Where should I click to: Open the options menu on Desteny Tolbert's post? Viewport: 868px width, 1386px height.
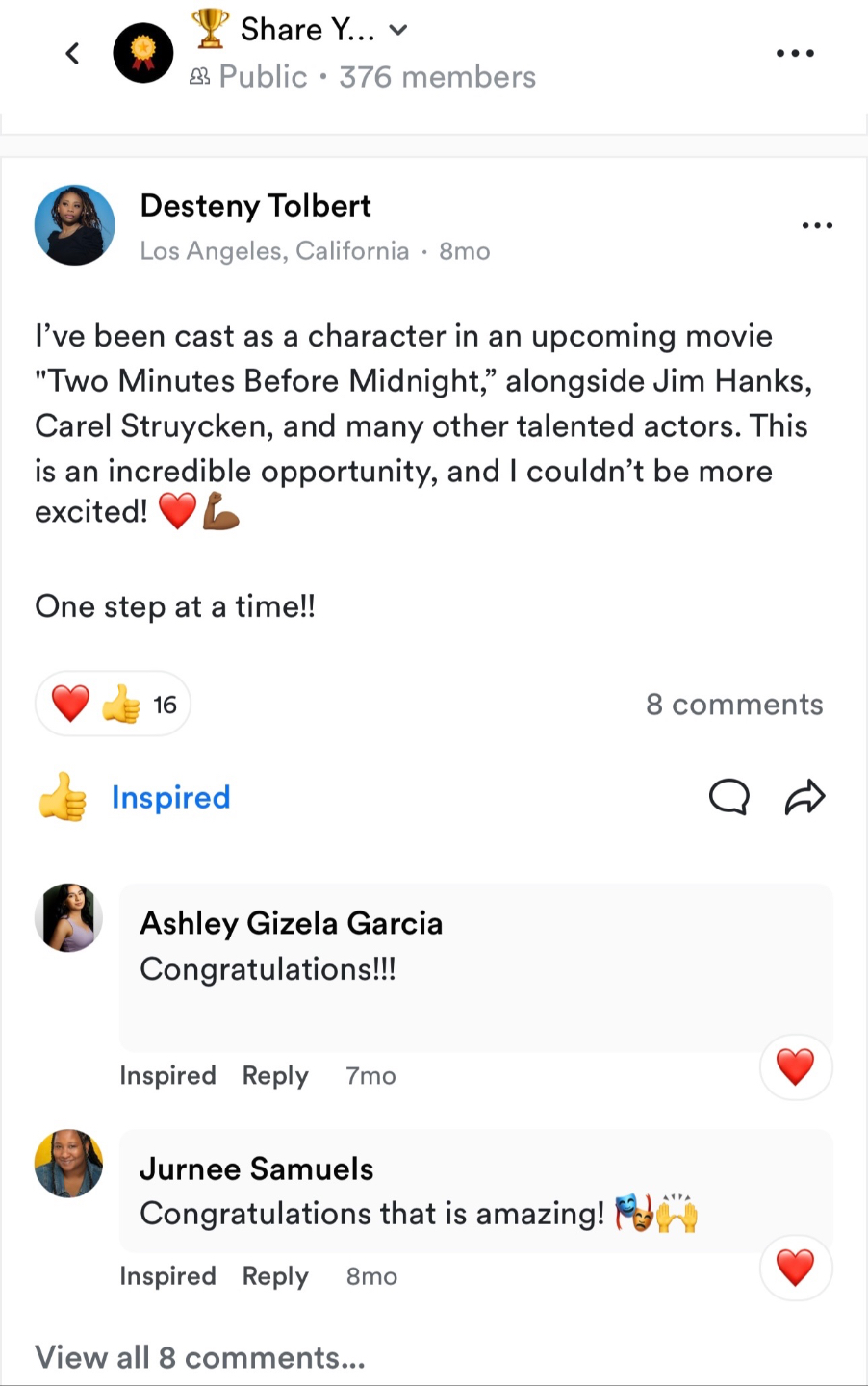click(817, 226)
